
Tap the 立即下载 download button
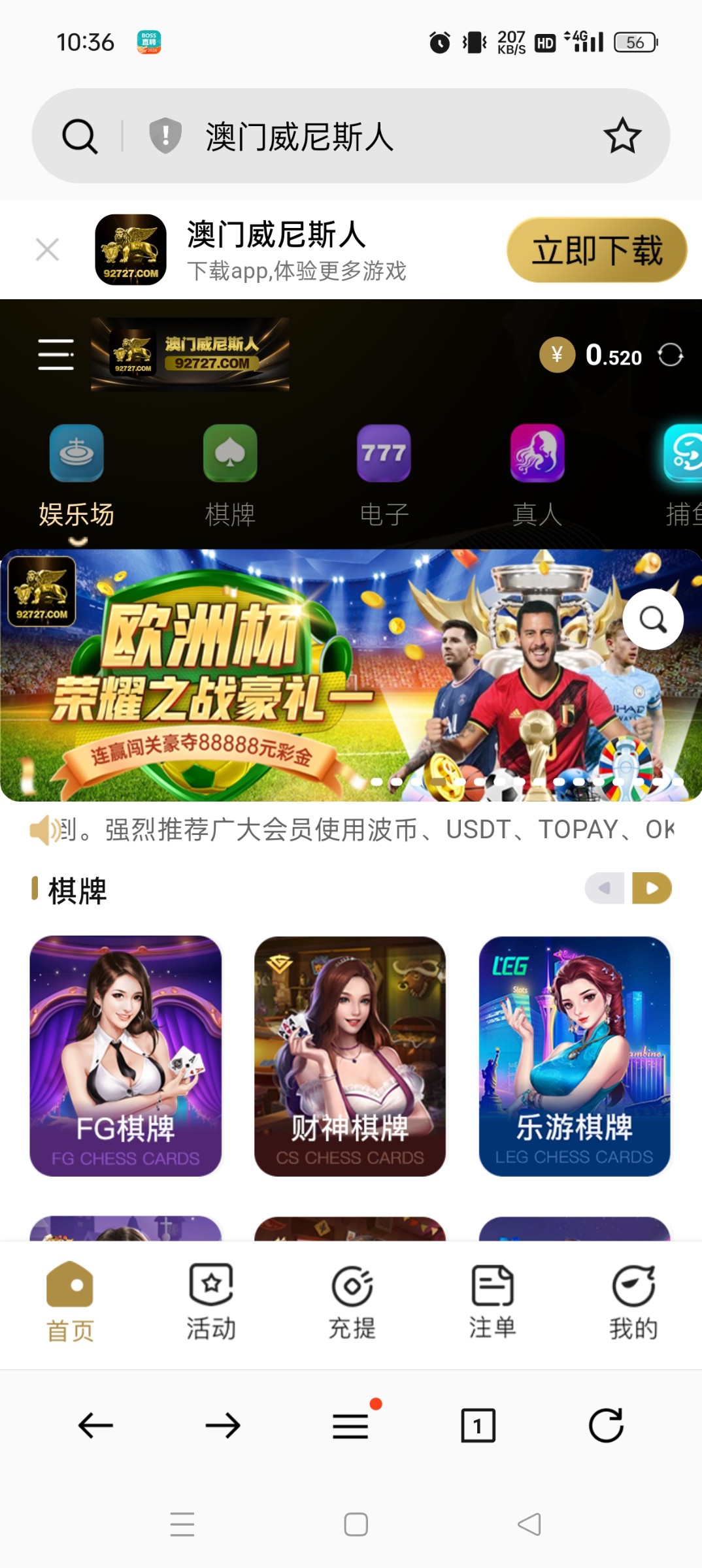click(597, 250)
